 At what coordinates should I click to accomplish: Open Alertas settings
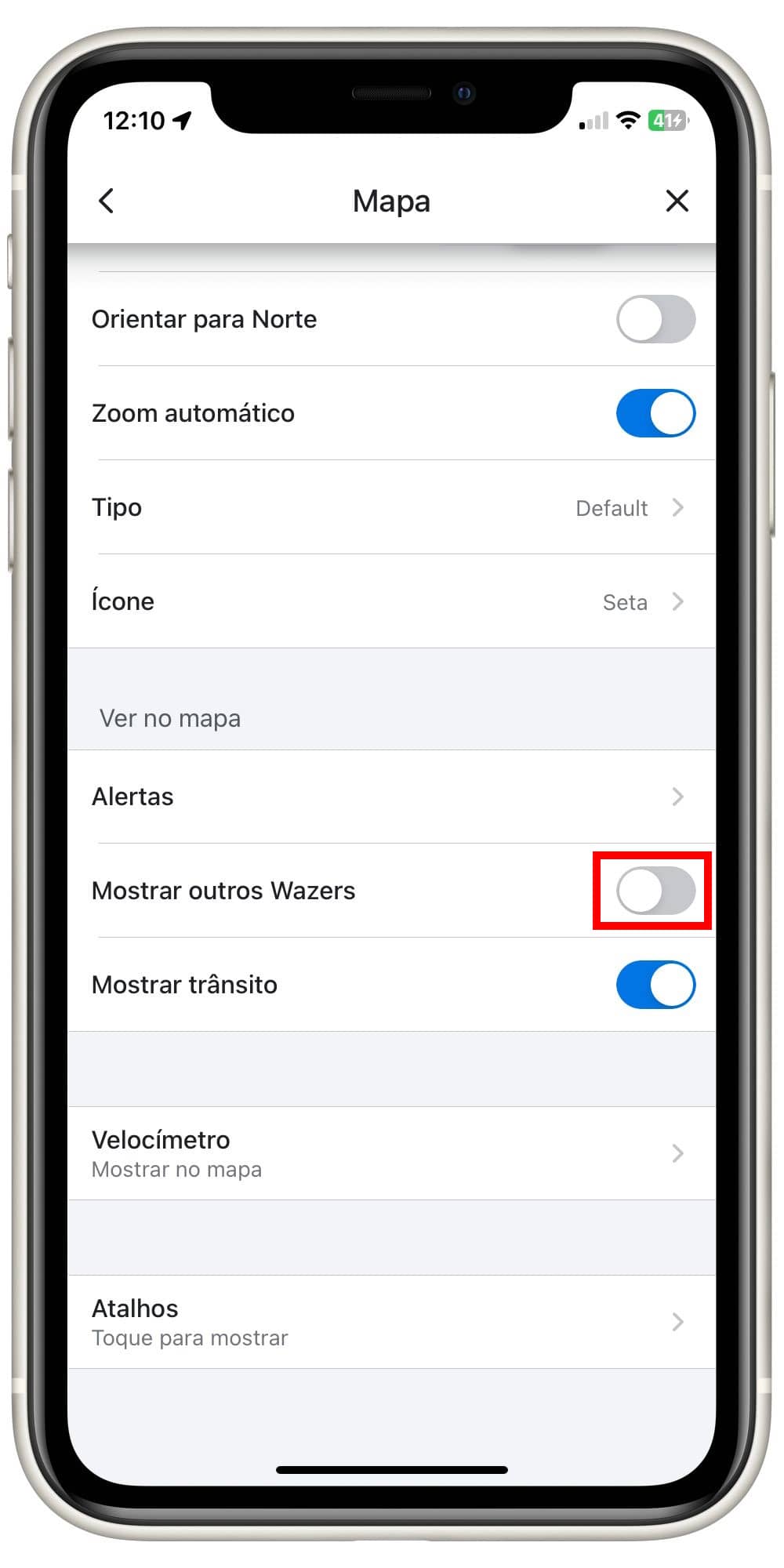click(391, 797)
